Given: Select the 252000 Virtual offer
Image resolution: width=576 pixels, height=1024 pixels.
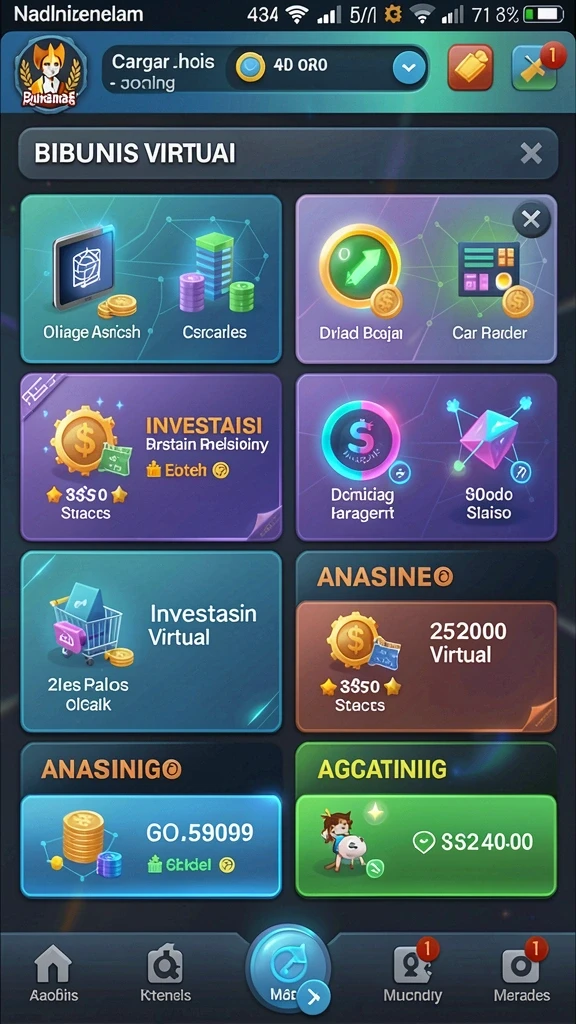Looking at the screenshot, I should pyautogui.click(x=426, y=666).
